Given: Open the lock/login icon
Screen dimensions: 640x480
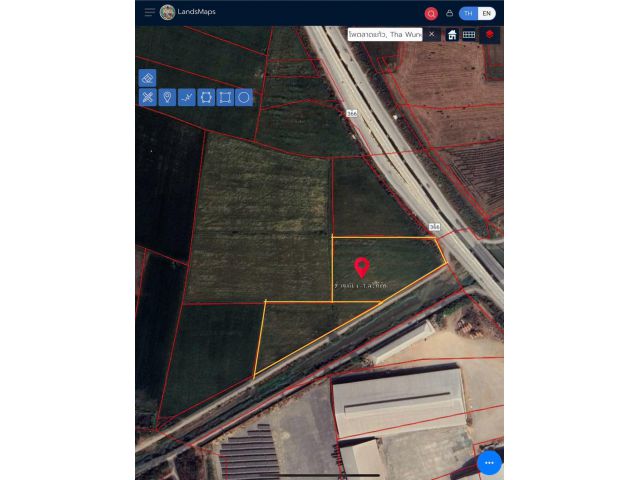Looking at the screenshot, I should (x=449, y=13).
